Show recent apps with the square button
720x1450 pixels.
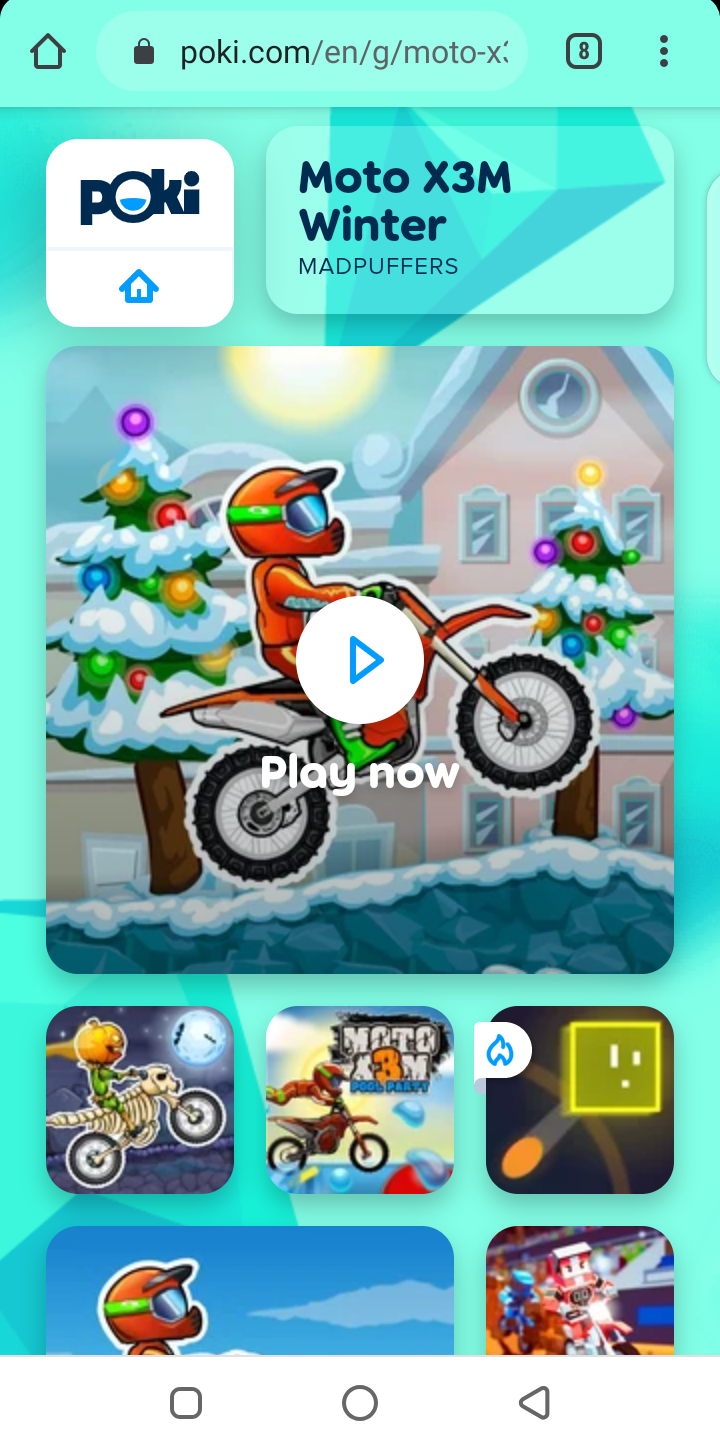click(186, 1403)
